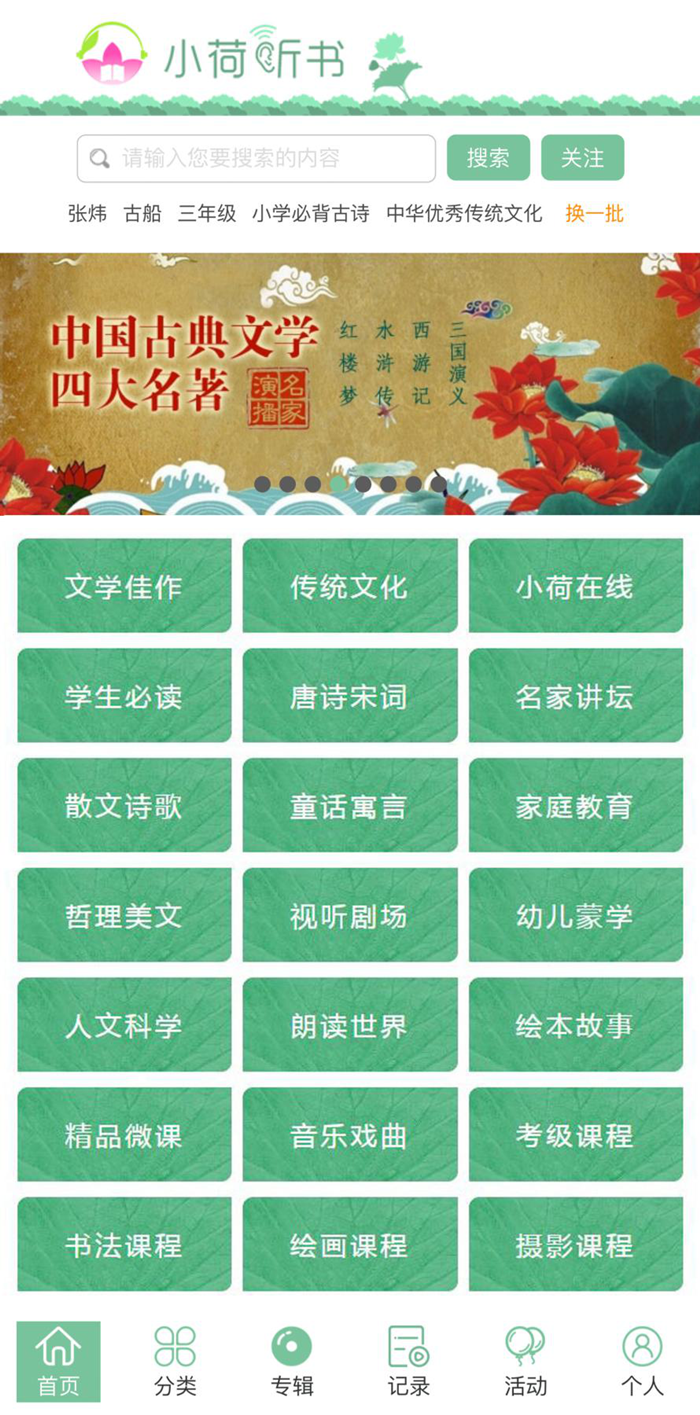The width and height of the screenshot is (700, 1415).
Task: Open the 小荷在线 category
Action: click(575, 586)
